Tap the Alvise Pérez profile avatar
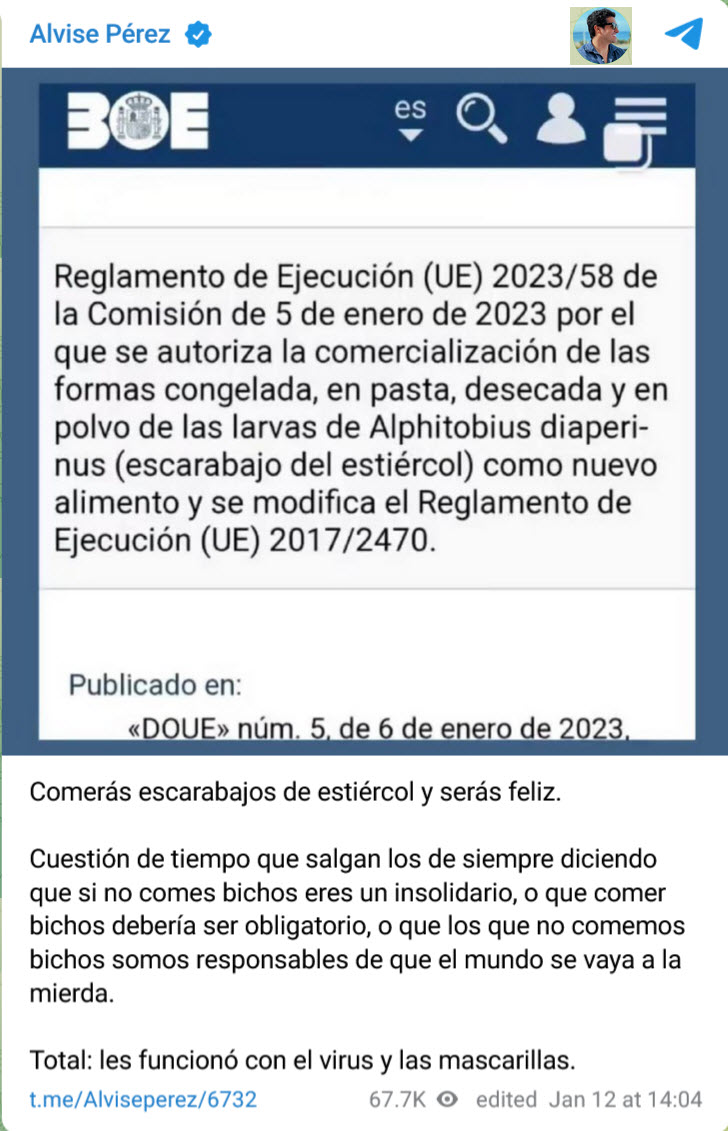Viewport: 728px width, 1131px height. pos(600,36)
